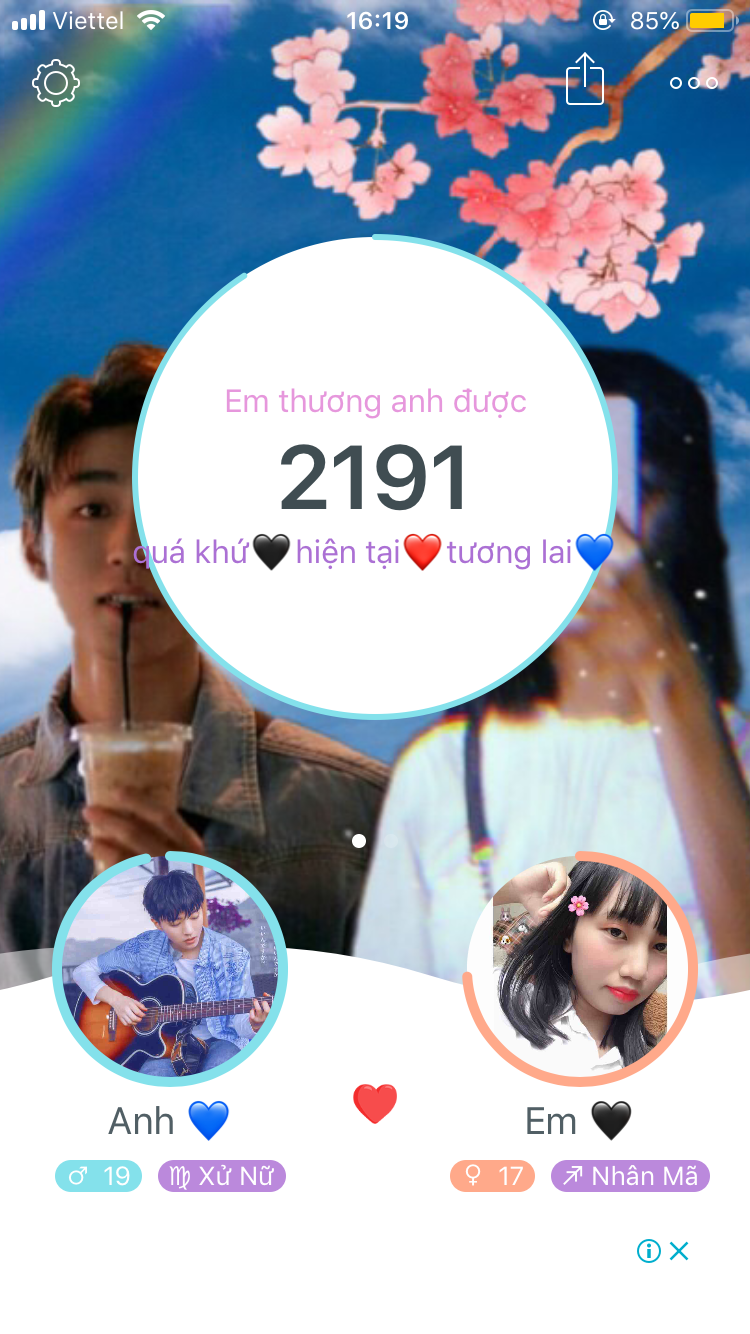
Task: Tap the 2191 days counter circle
Action: click(375, 477)
